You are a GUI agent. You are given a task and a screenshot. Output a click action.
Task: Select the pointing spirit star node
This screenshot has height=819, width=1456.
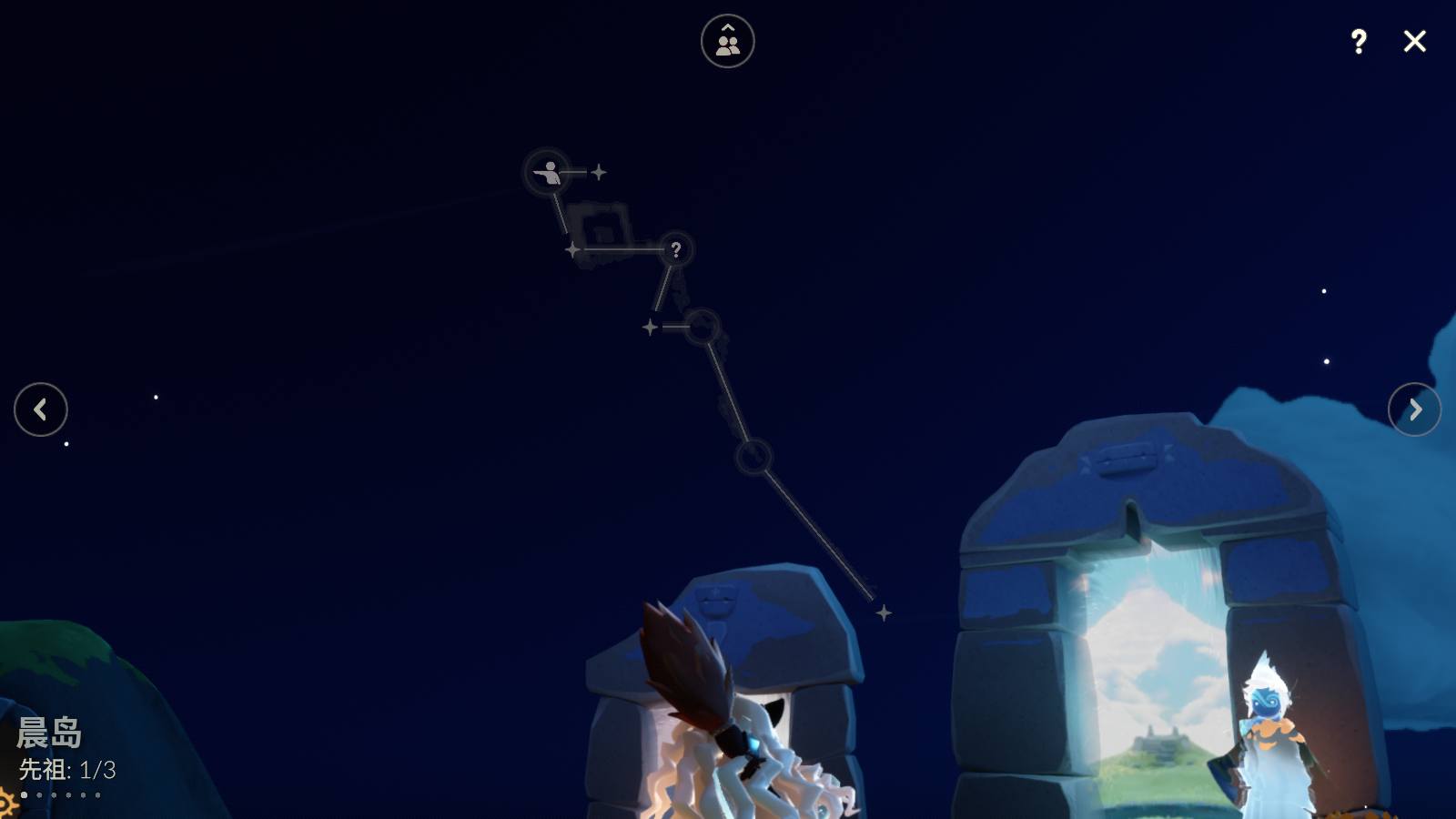[x=548, y=171]
